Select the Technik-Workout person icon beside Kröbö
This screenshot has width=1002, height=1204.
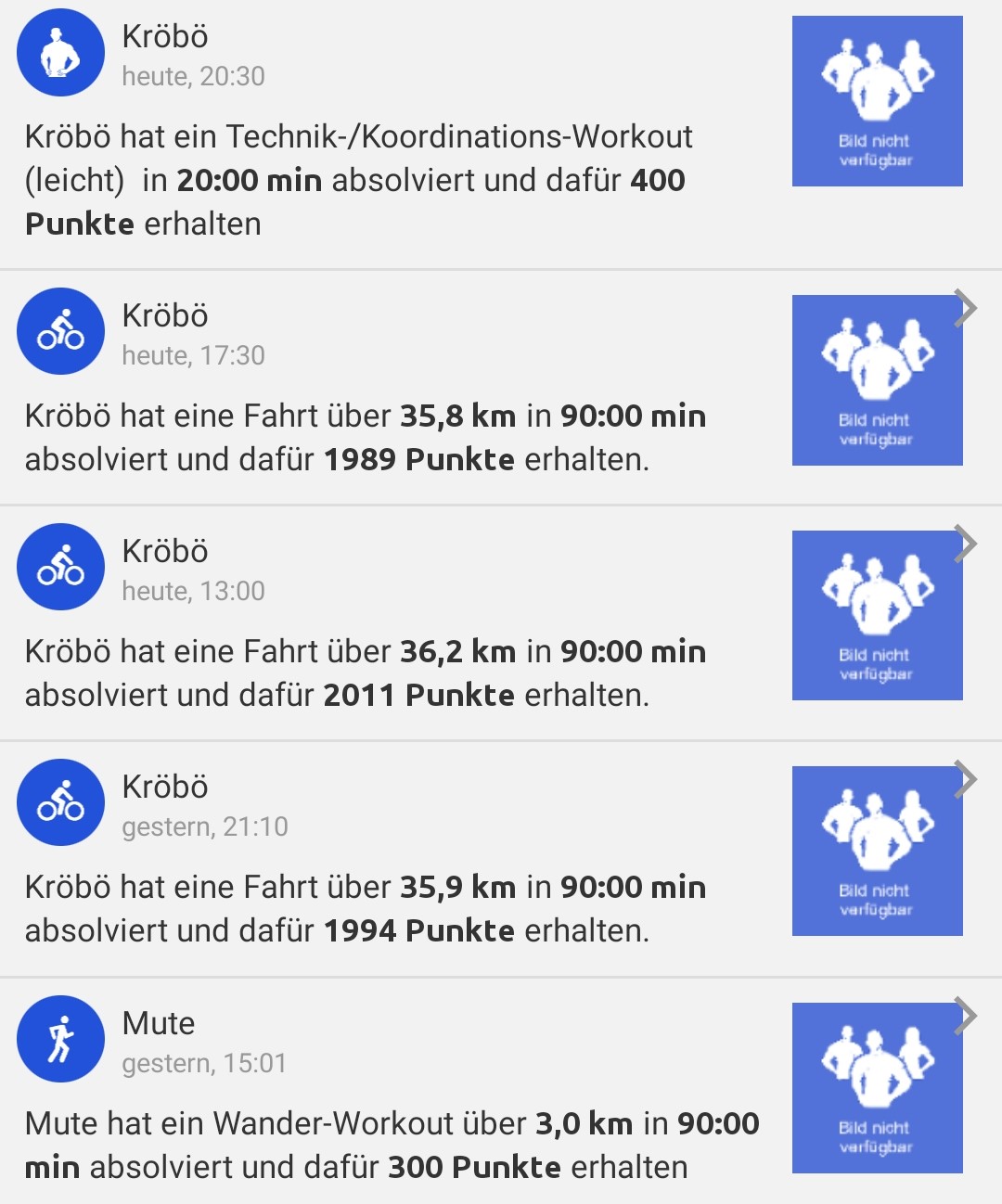[x=60, y=53]
